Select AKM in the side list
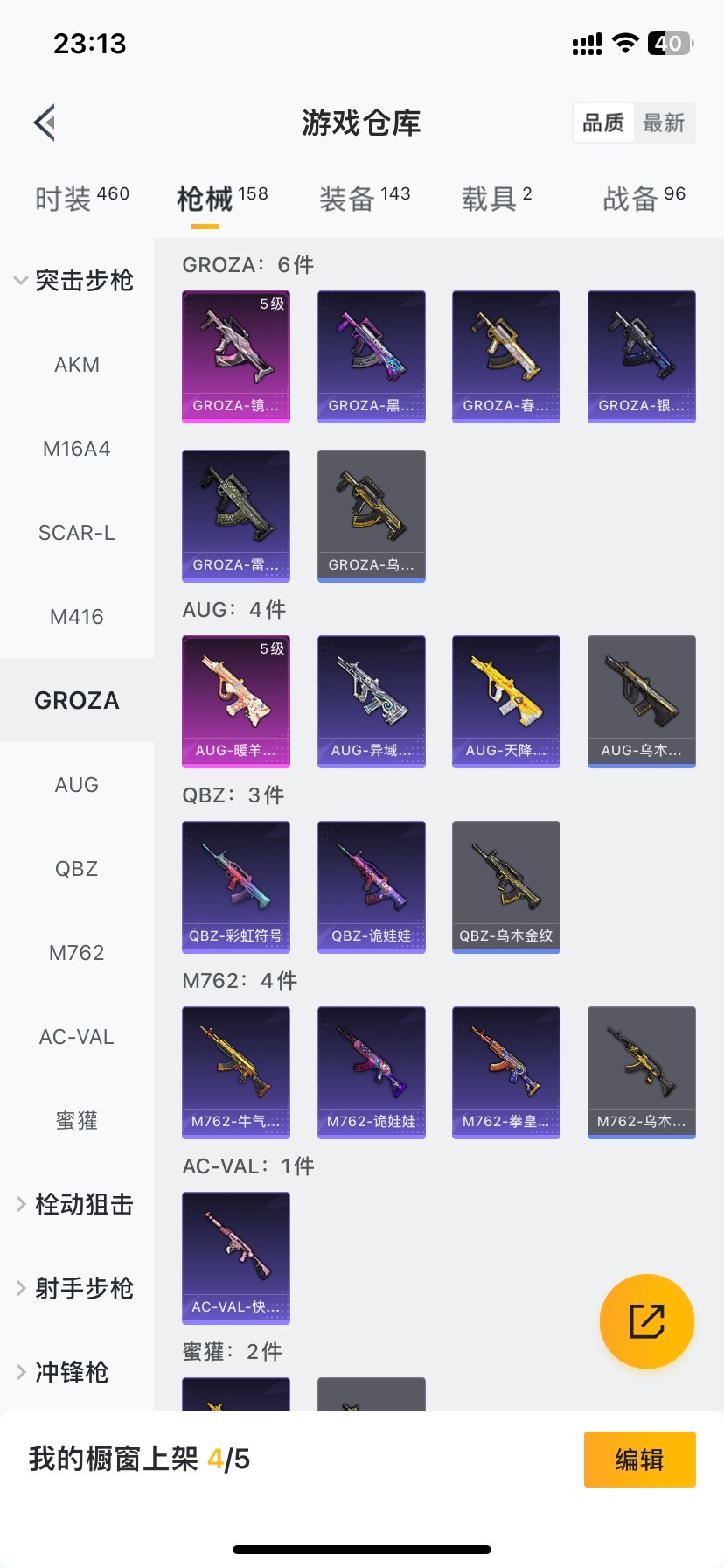Image resolution: width=724 pixels, height=1568 pixels. pos(77,365)
